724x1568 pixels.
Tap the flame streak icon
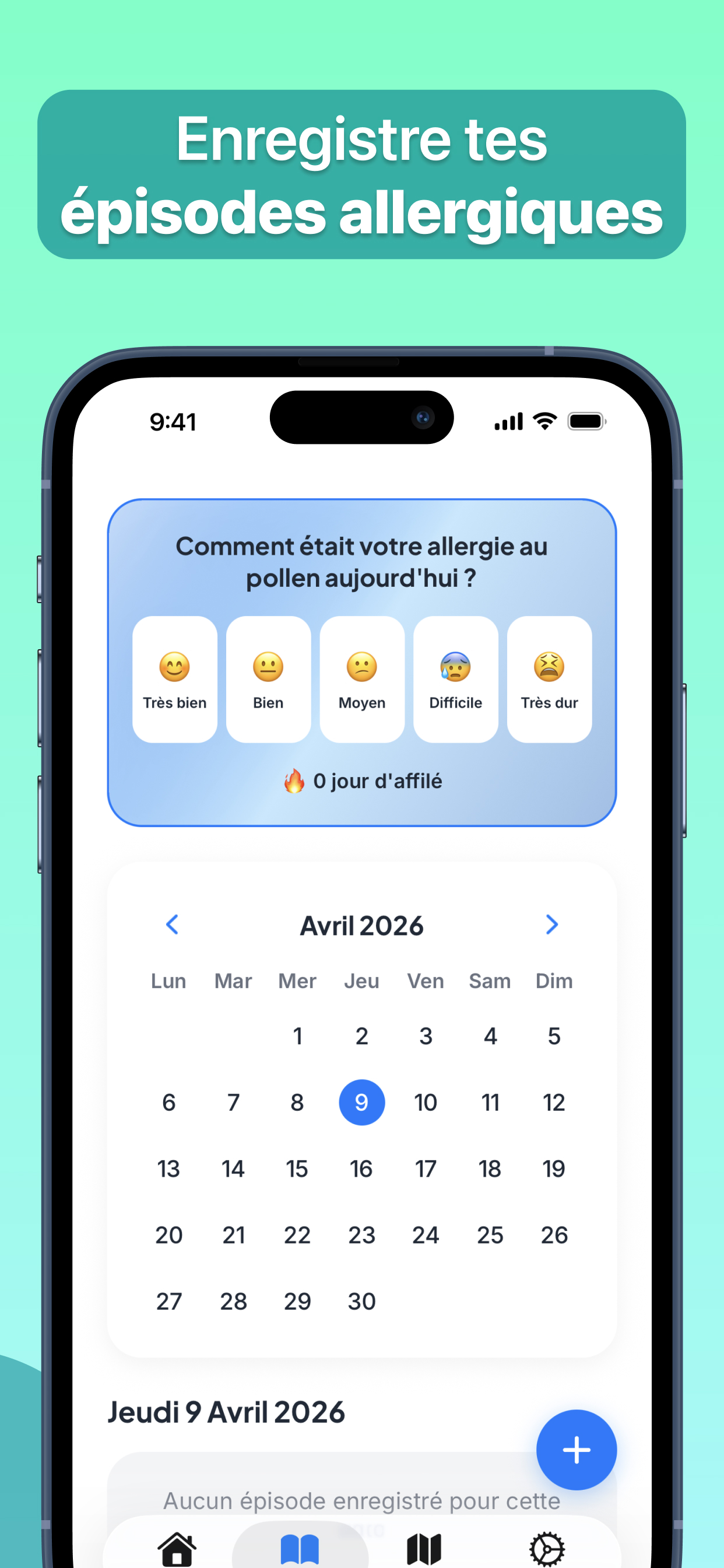pos(294,781)
